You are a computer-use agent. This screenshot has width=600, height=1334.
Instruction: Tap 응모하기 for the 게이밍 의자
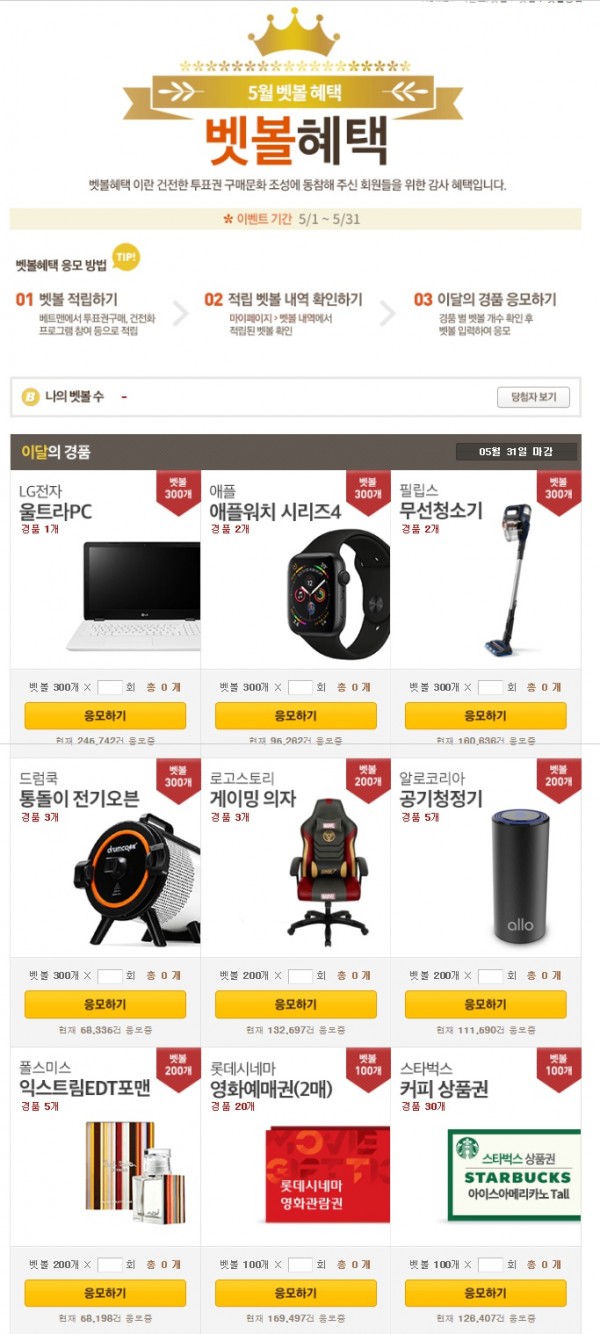[295, 1004]
